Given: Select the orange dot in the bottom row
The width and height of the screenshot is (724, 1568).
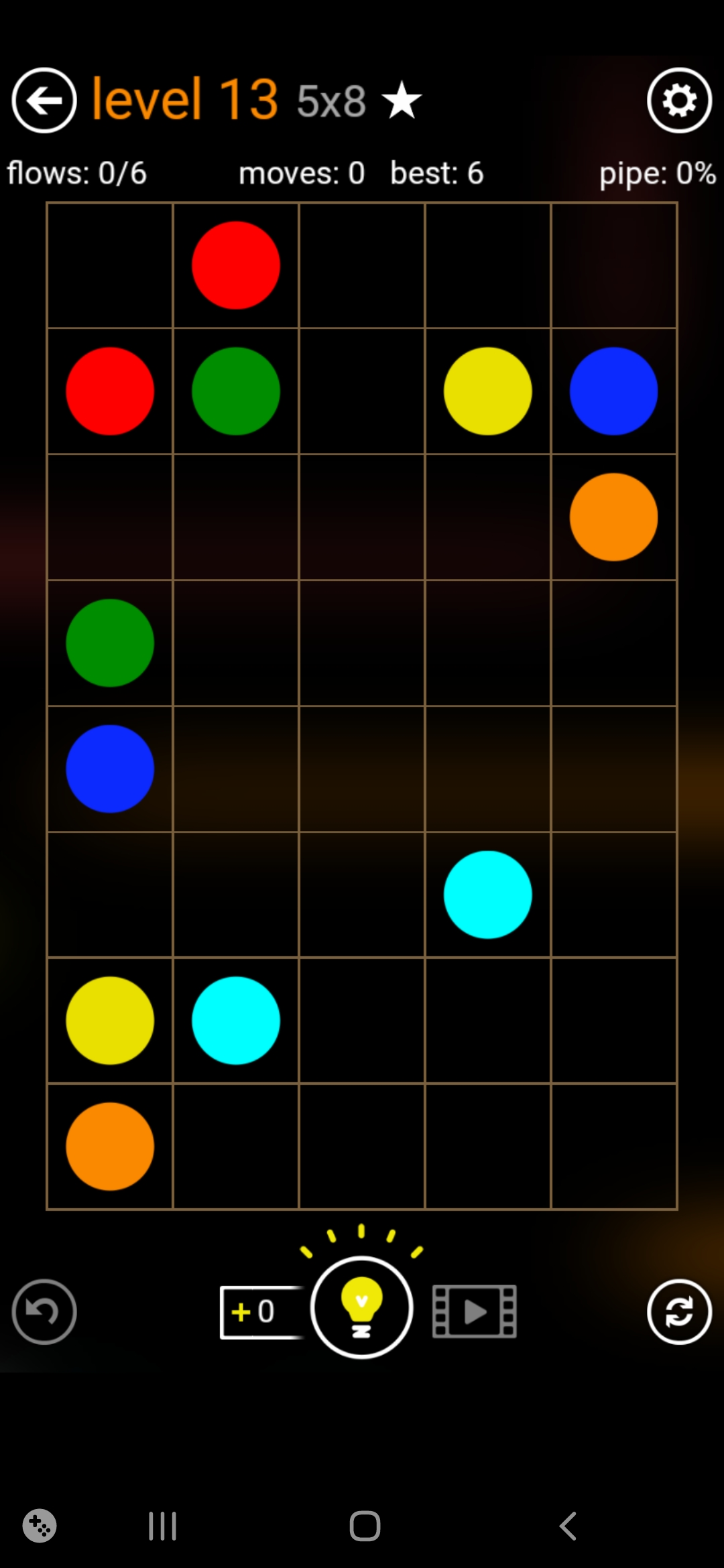Looking at the screenshot, I should click(x=110, y=1147).
